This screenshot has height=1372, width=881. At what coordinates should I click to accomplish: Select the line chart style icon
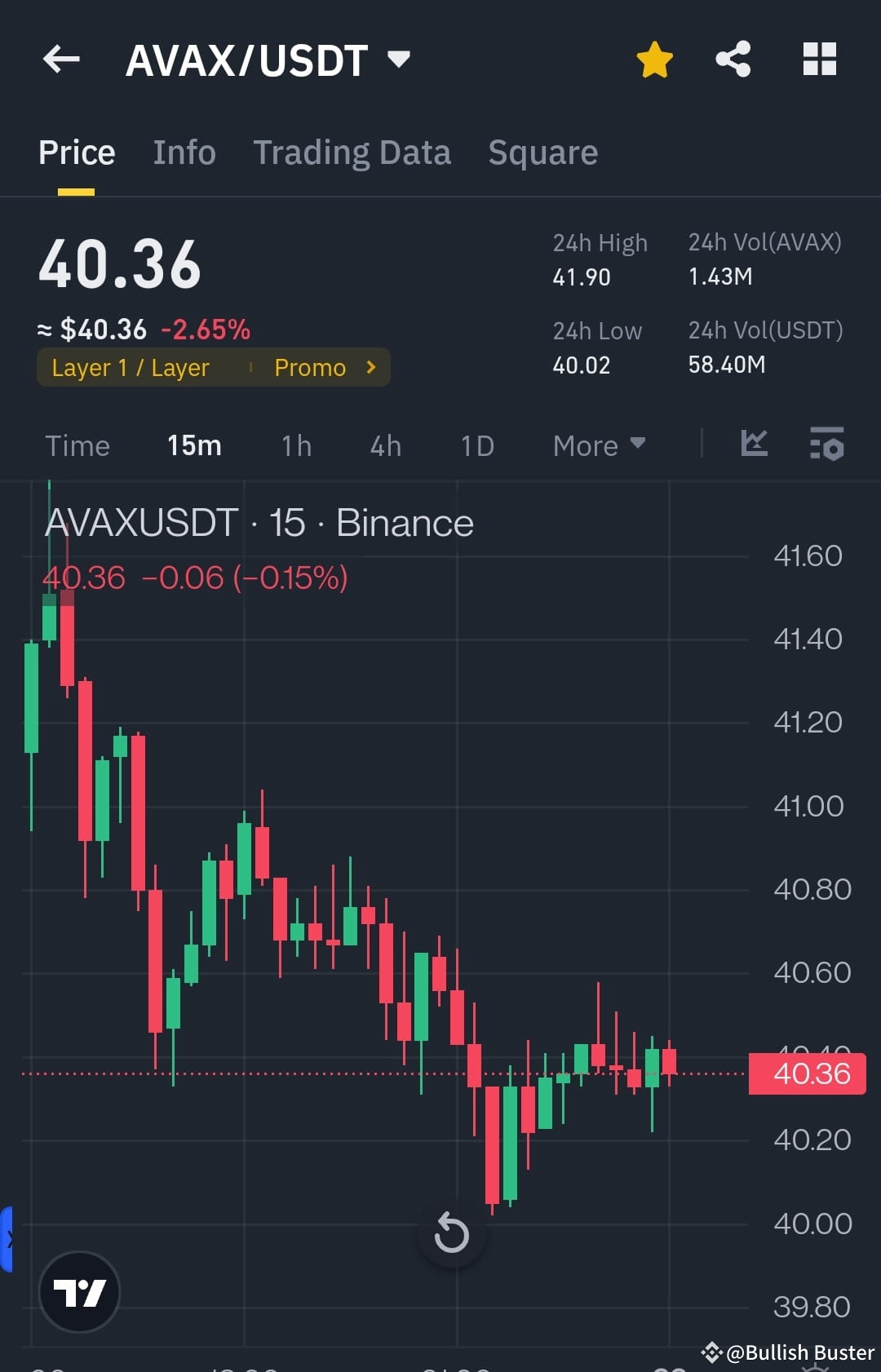click(x=754, y=445)
